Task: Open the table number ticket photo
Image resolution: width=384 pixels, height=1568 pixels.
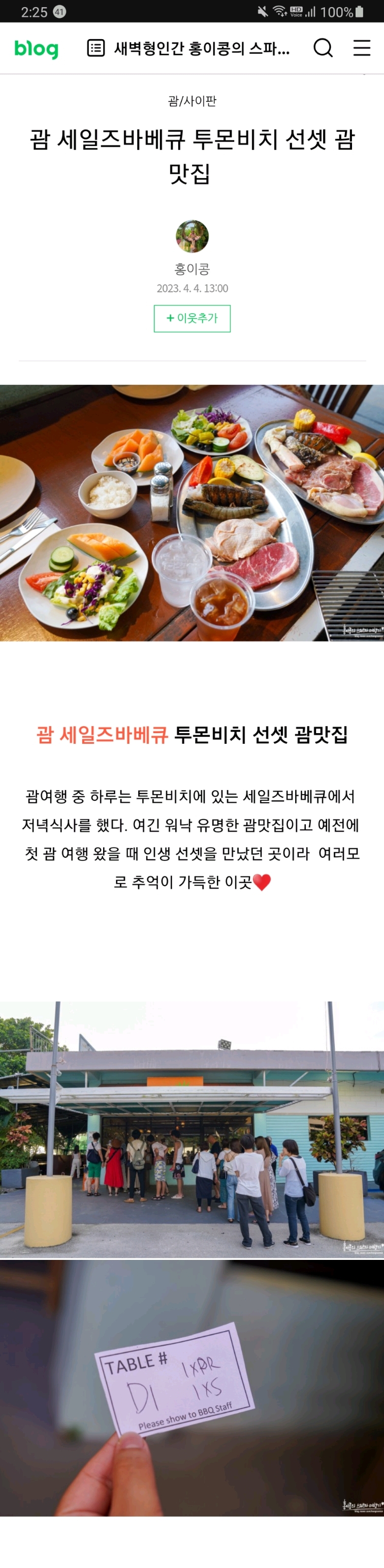Action: pos(191,1388)
